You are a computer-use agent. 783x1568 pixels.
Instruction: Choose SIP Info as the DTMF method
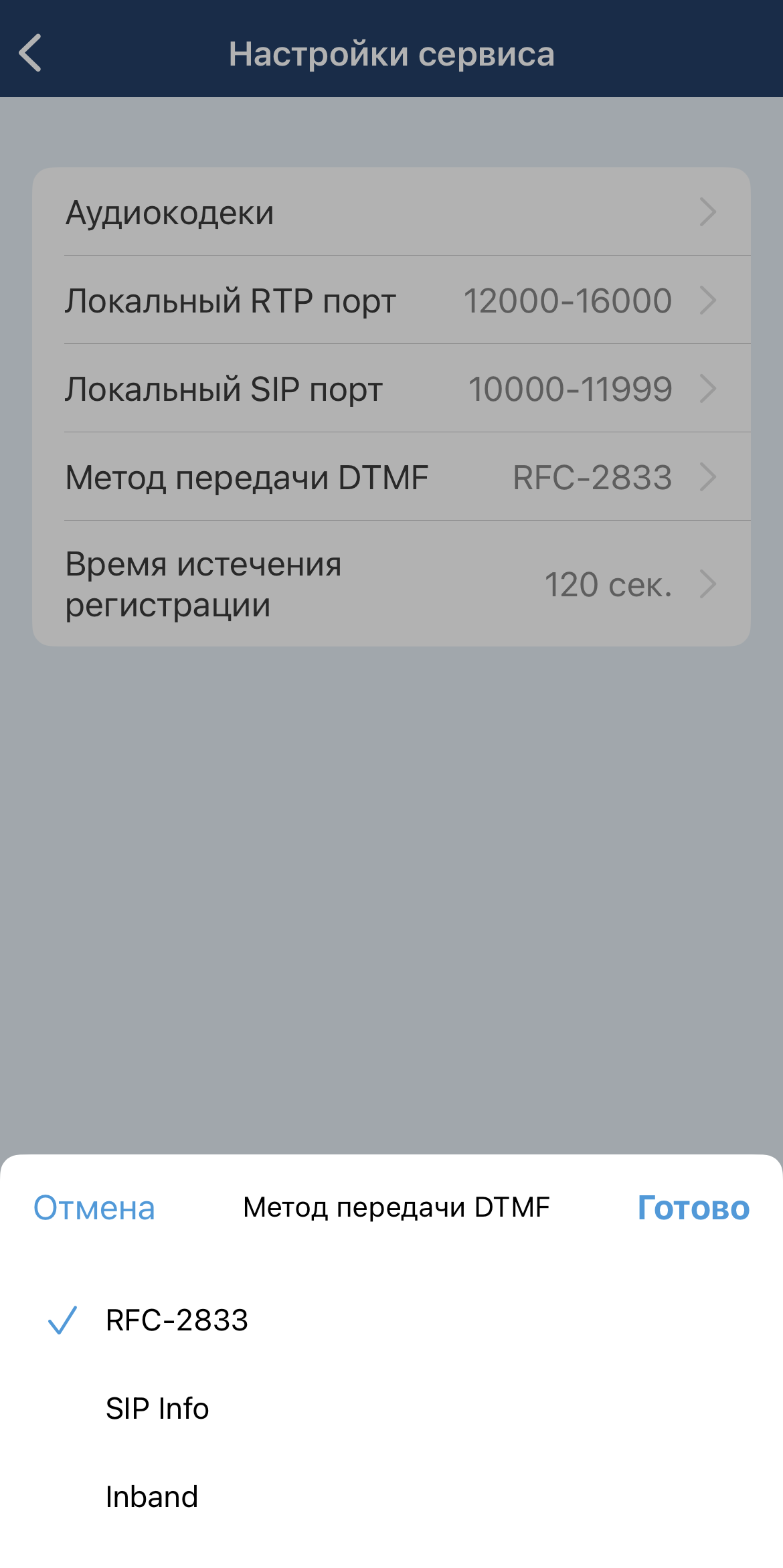point(157,1409)
